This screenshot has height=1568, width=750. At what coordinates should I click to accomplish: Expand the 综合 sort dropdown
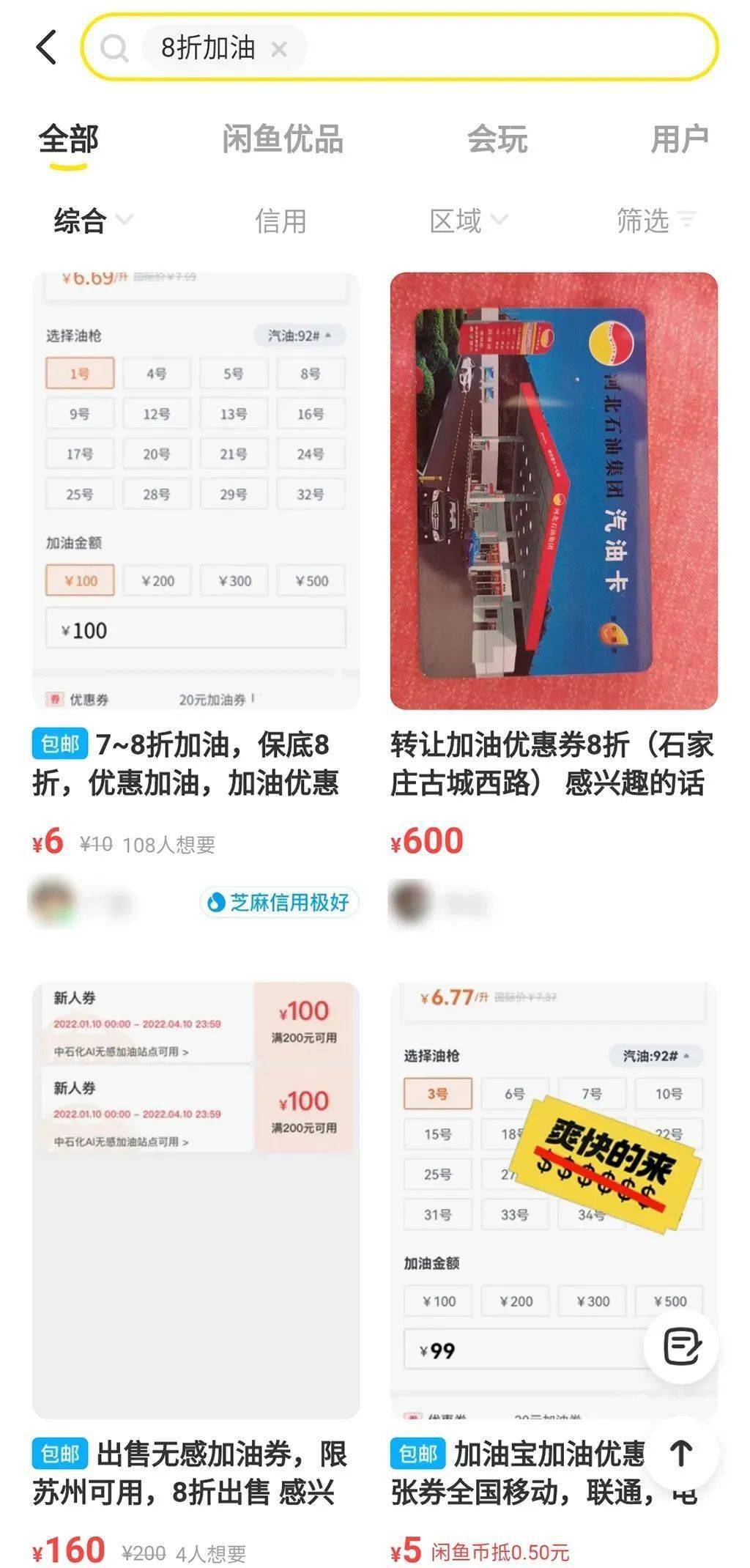click(x=92, y=220)
